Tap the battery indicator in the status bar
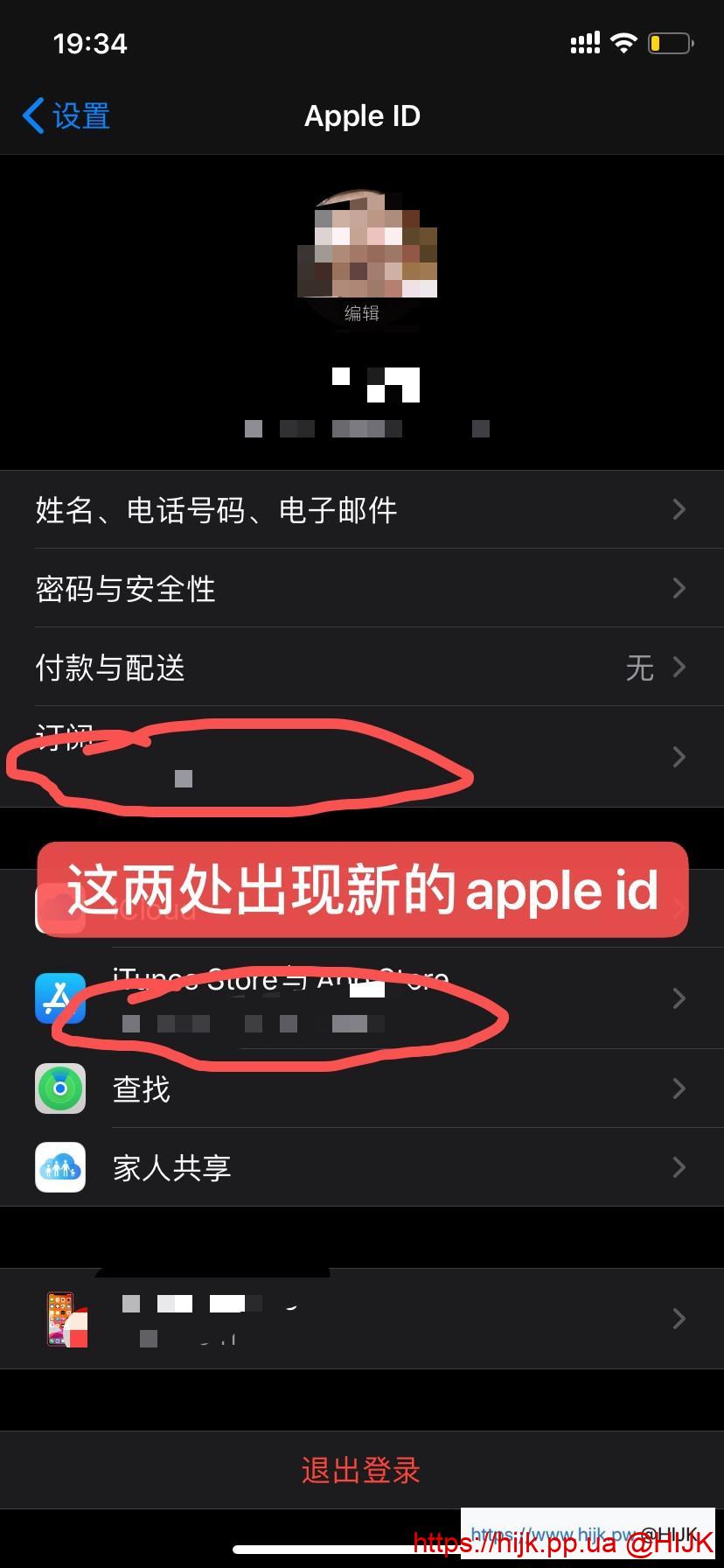The width and height of the screenshot is (724, 1568). coord(672,41)
